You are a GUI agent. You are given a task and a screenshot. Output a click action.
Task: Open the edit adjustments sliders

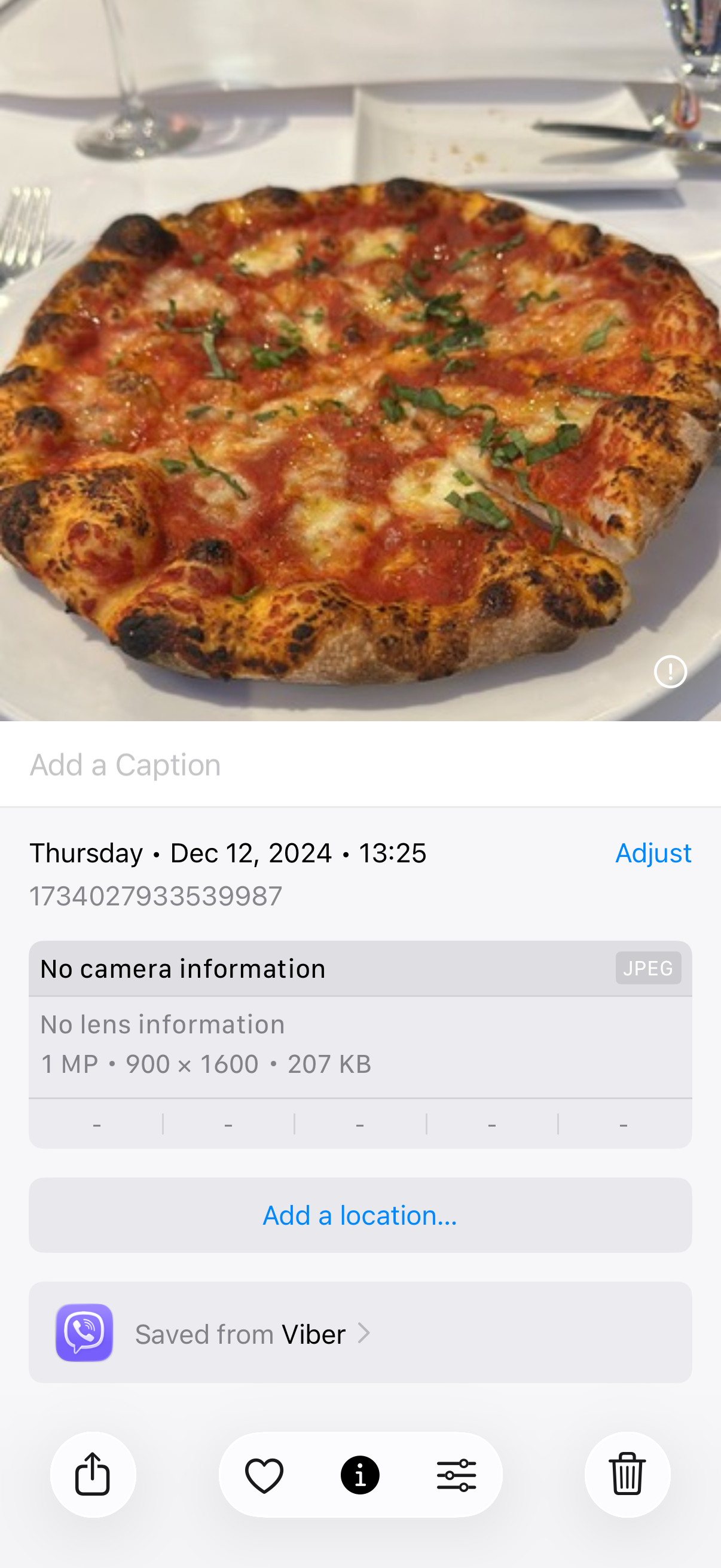click(456, 1475)
